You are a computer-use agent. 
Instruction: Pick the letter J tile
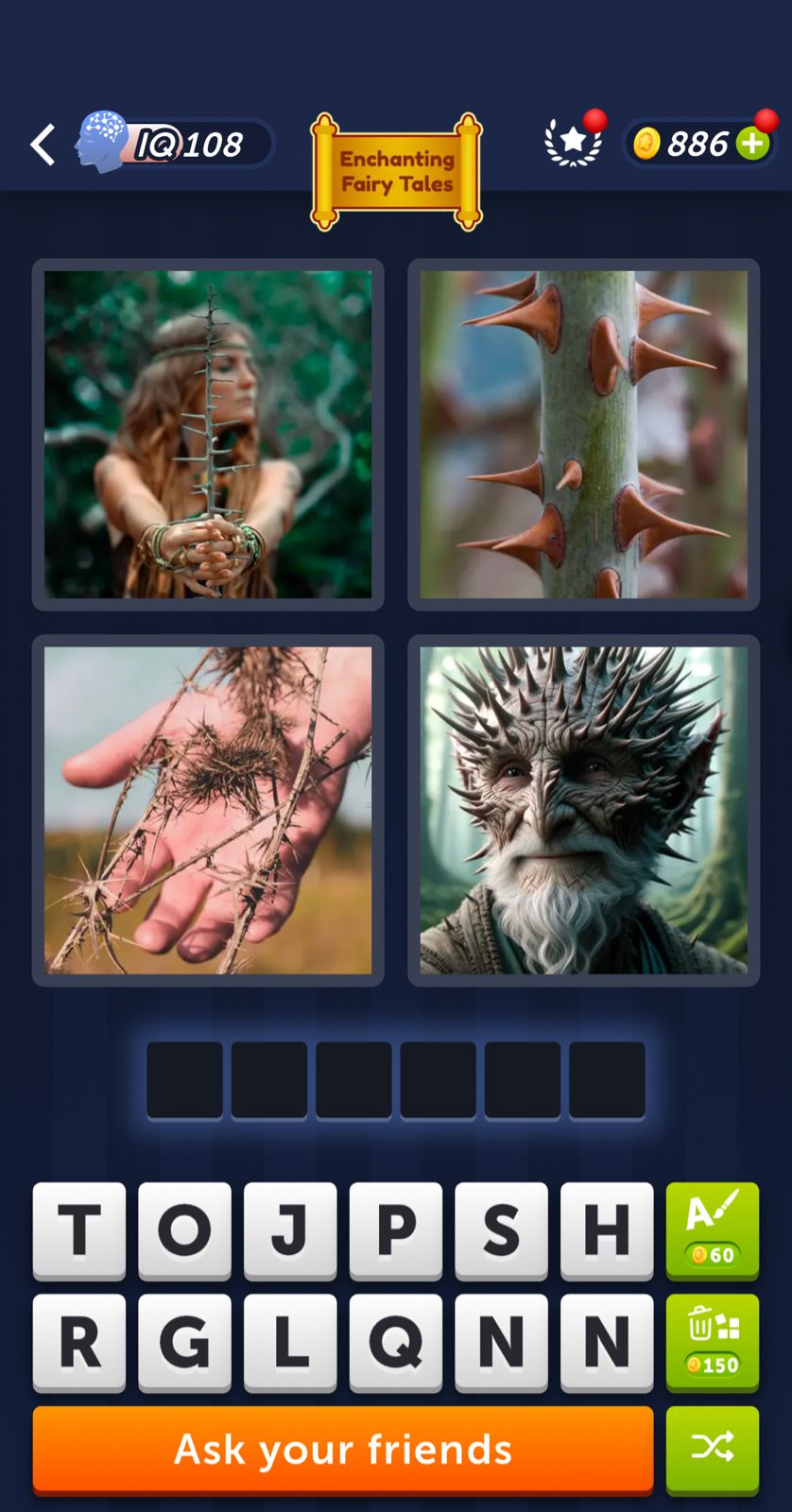[290, 1229]
